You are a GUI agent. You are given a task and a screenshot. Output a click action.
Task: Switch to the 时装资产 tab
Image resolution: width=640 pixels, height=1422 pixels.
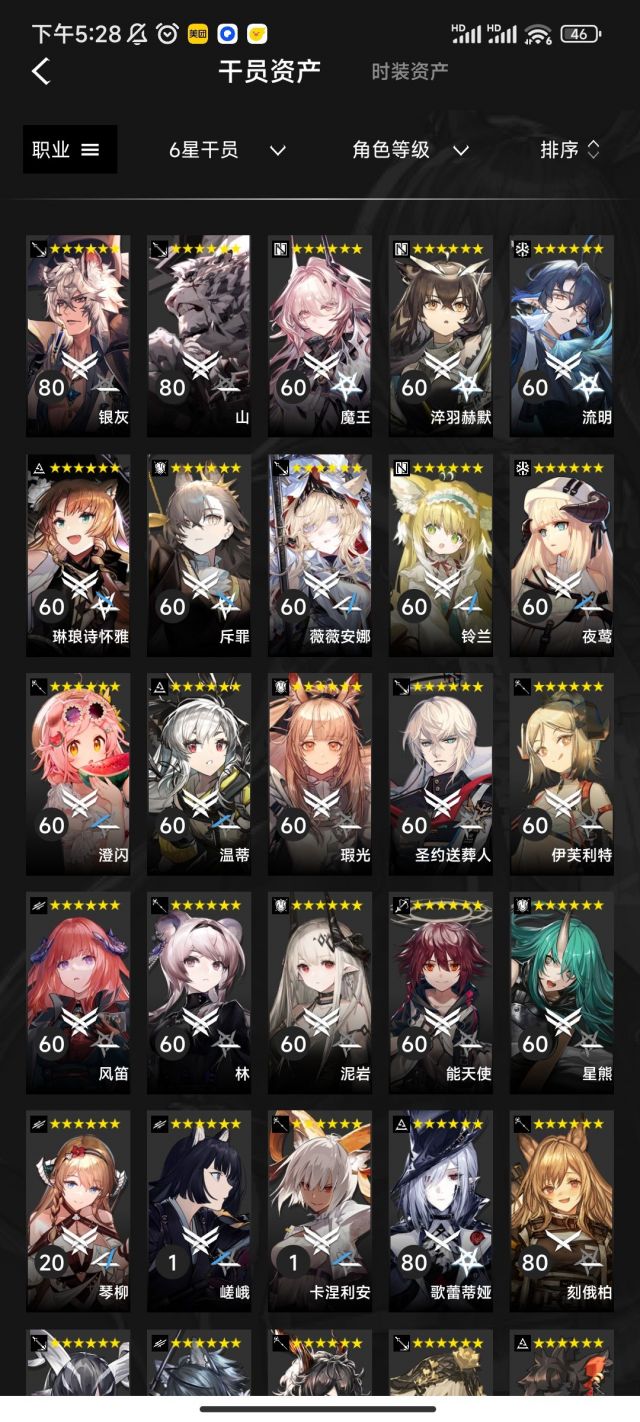409,71
